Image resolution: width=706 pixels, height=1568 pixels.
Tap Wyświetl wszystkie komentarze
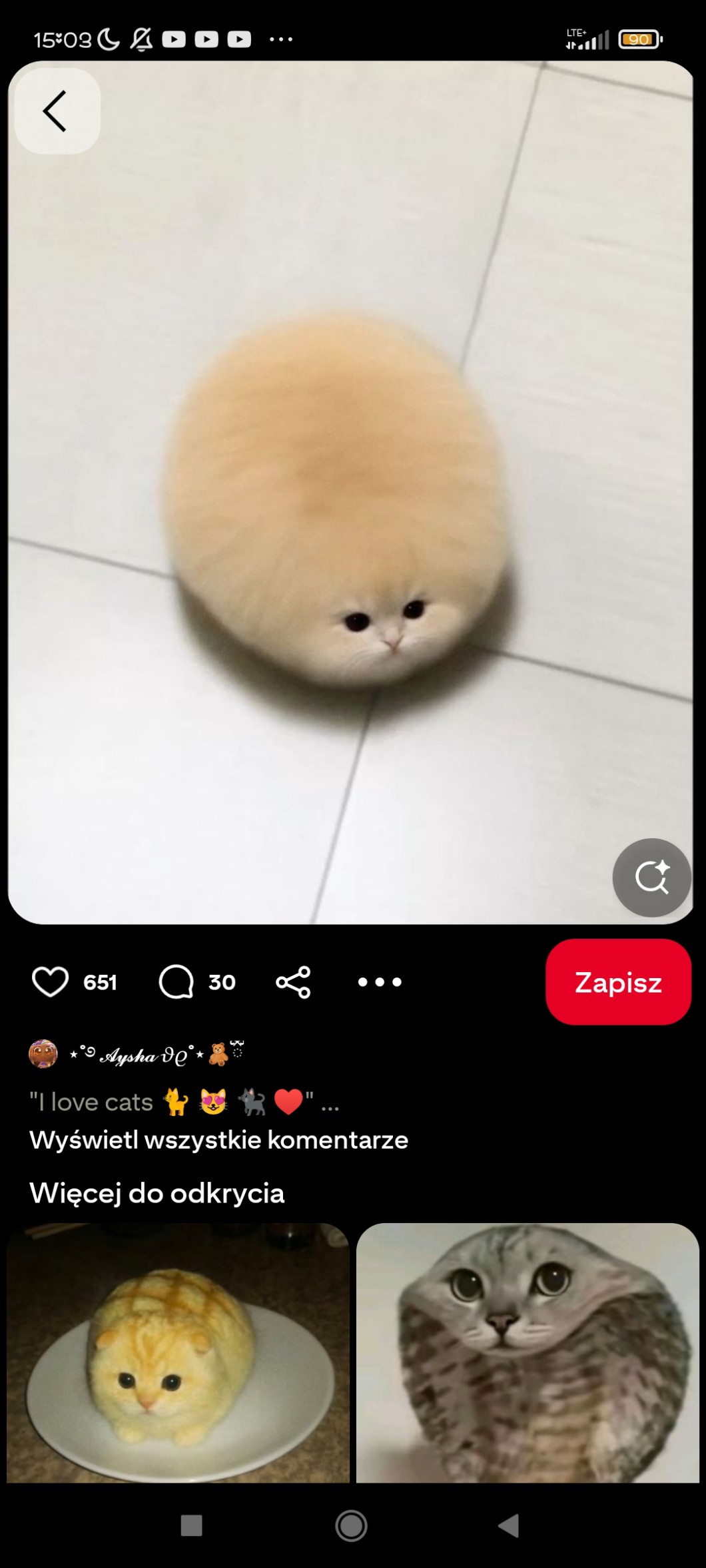coord(218,1140)
